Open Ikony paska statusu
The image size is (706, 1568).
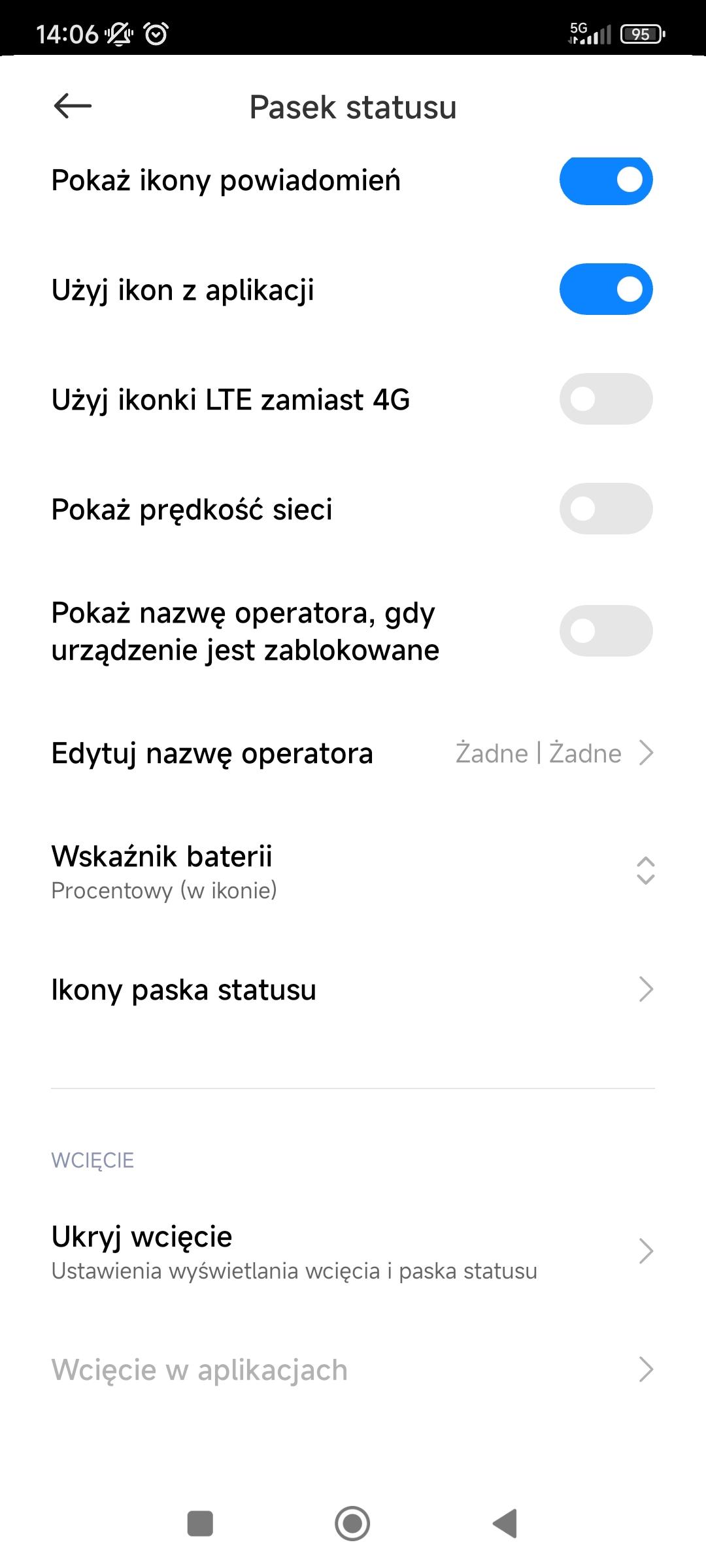pos(353,990)
